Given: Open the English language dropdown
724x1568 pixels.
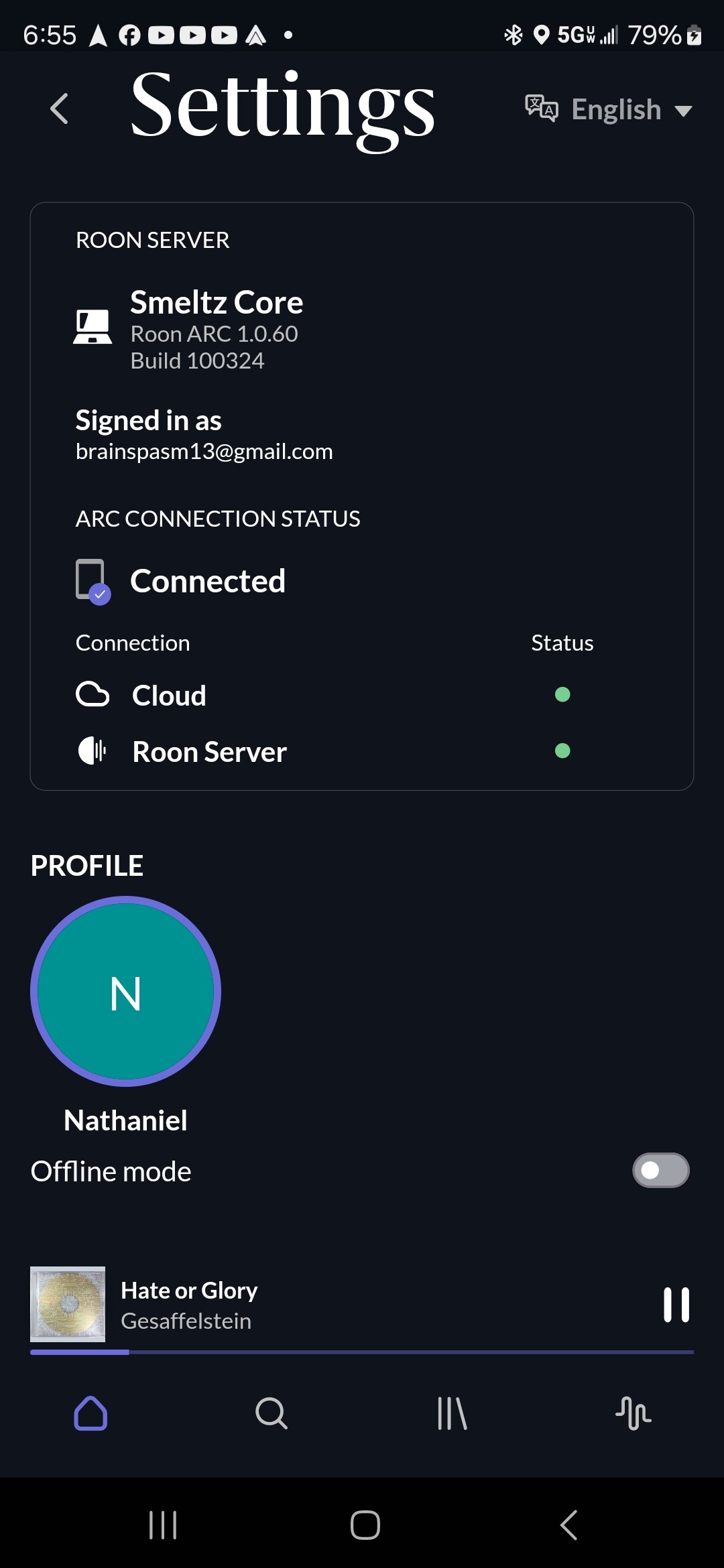Looking at the screenshot, I should 609,109.
